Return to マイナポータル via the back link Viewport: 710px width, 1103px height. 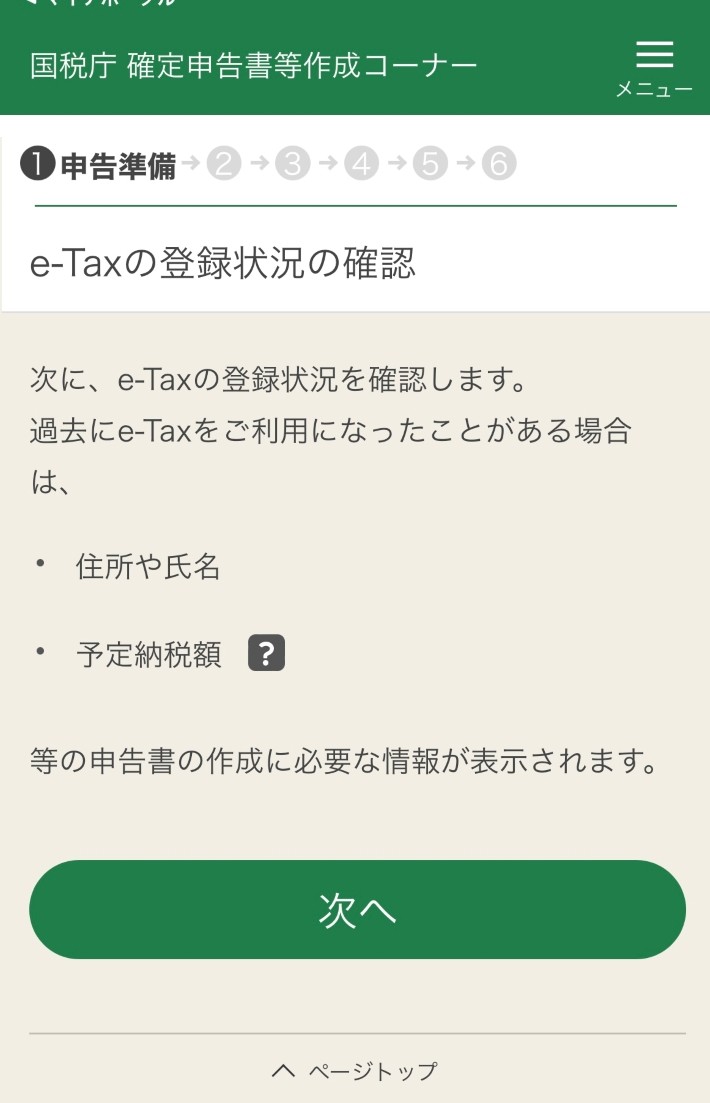coord(100,3)
